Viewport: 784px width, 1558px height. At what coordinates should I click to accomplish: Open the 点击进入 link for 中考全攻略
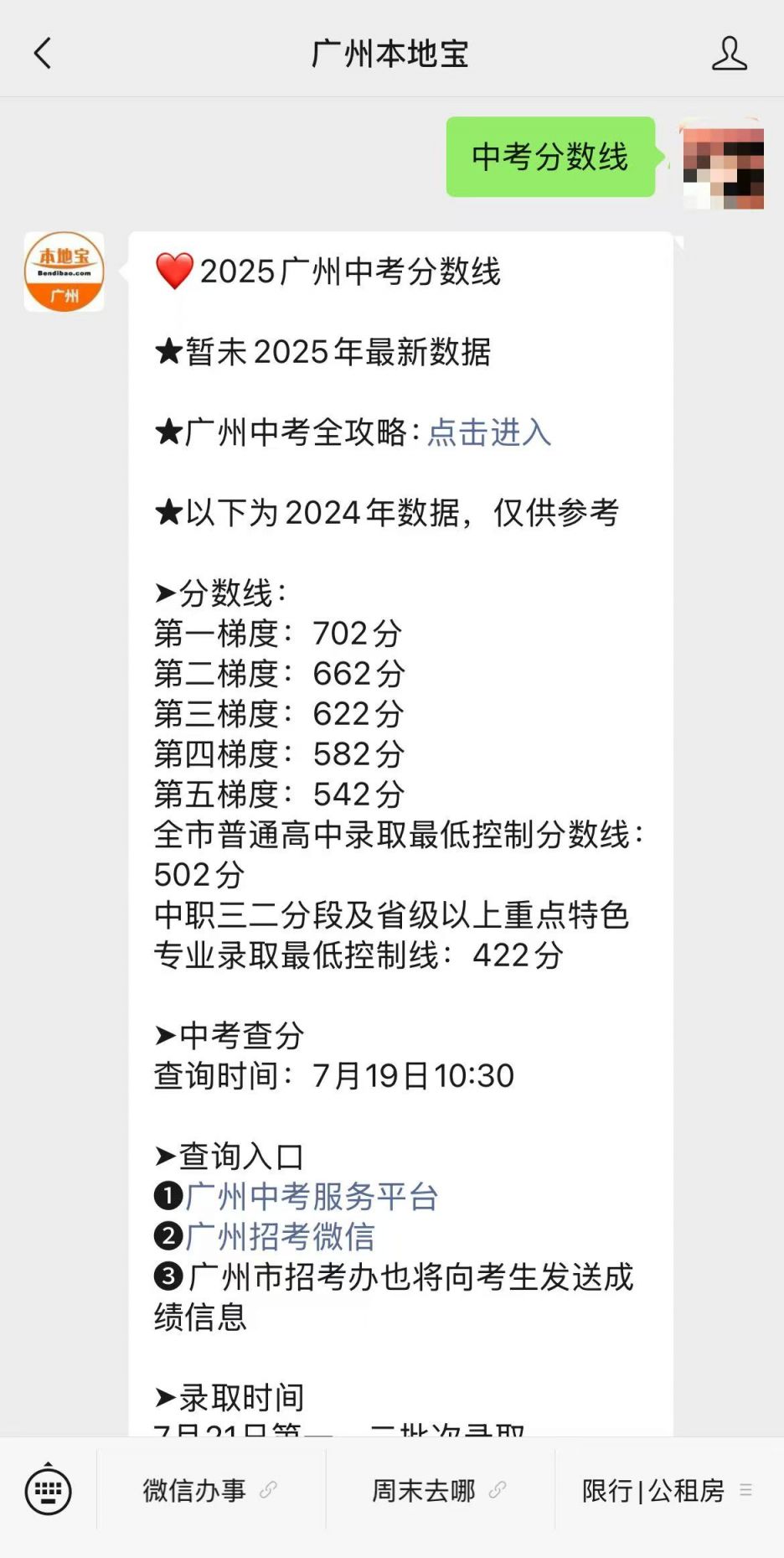(489, 432)
